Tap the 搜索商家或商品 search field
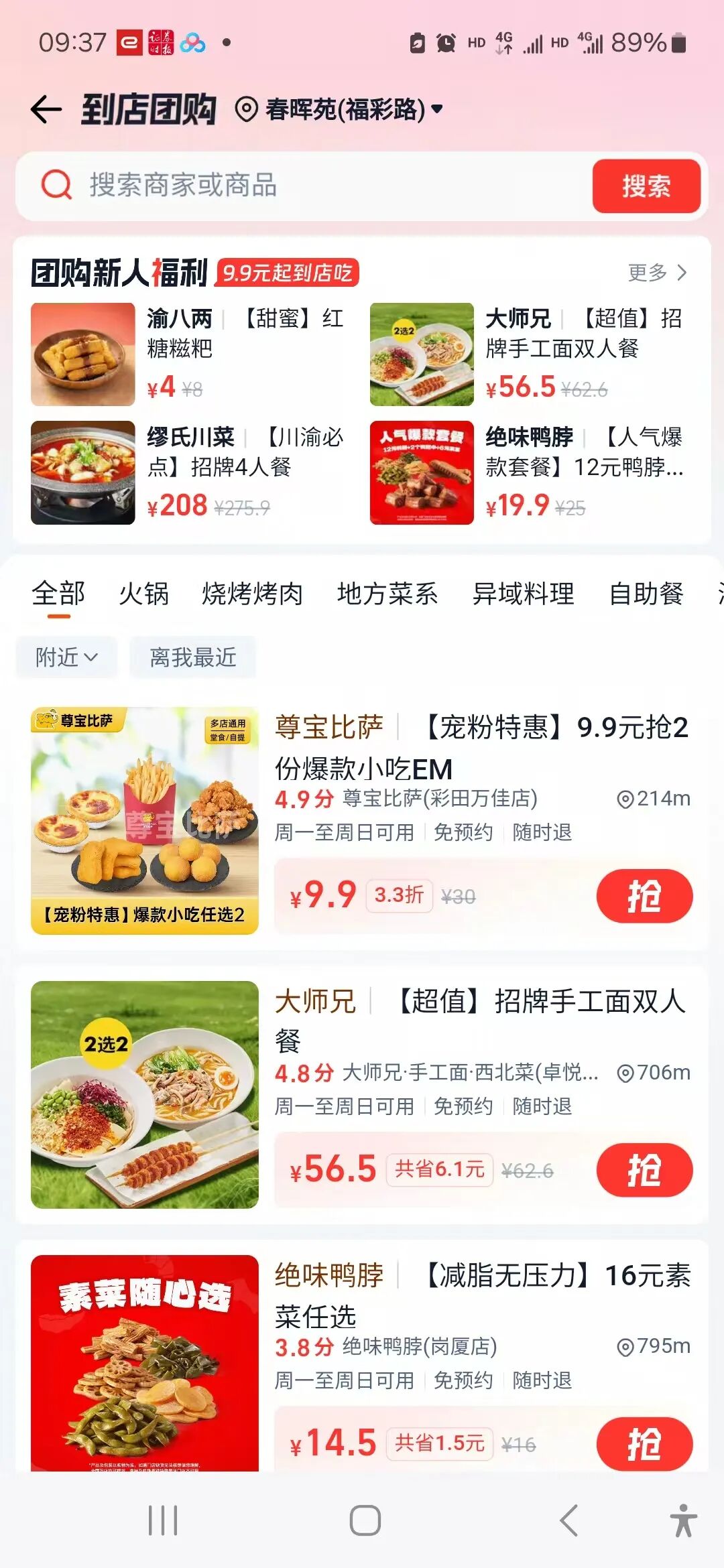This screenshot has width=724, height=1568. (302, 186)
